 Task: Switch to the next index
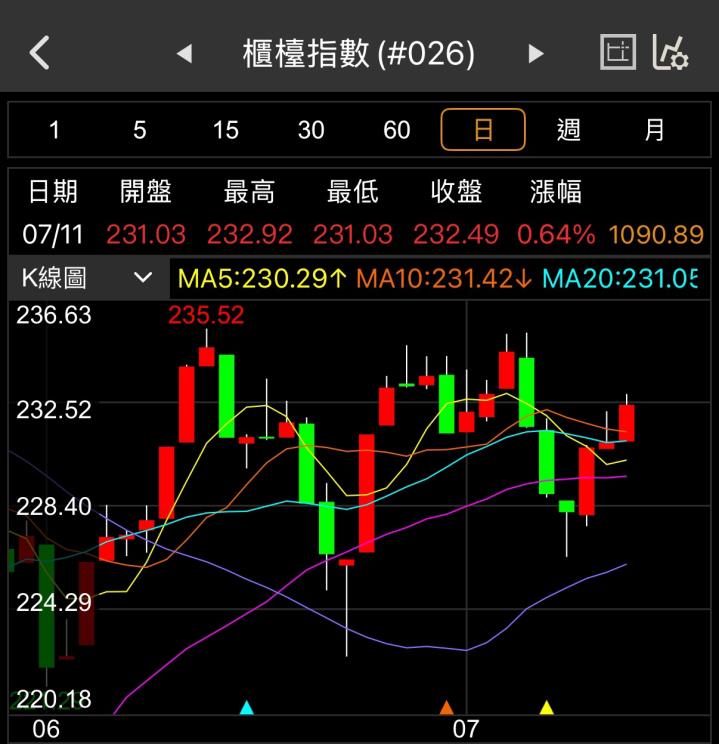point(536,53)
